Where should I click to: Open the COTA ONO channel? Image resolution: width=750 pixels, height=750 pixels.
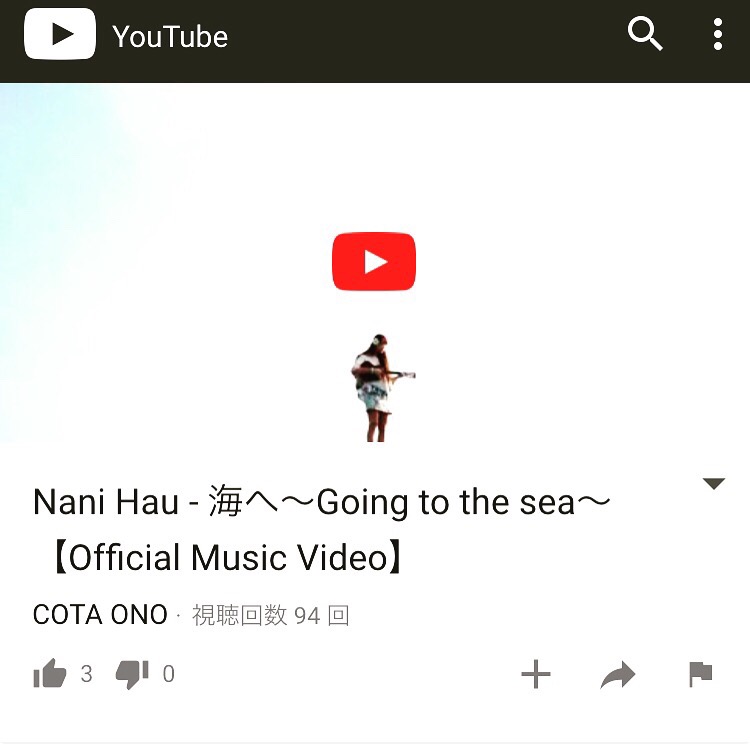coord(100,614)
